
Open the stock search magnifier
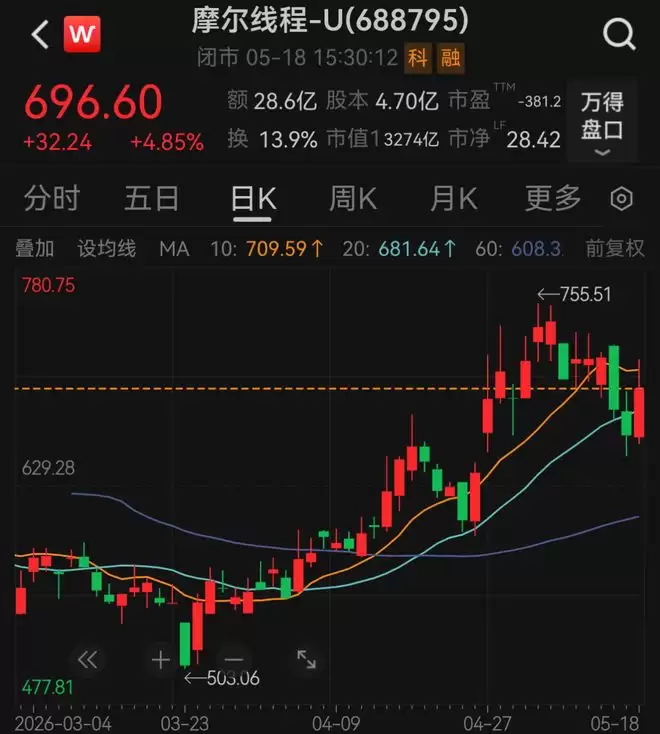pyautogui.click(x=619, y=34)
